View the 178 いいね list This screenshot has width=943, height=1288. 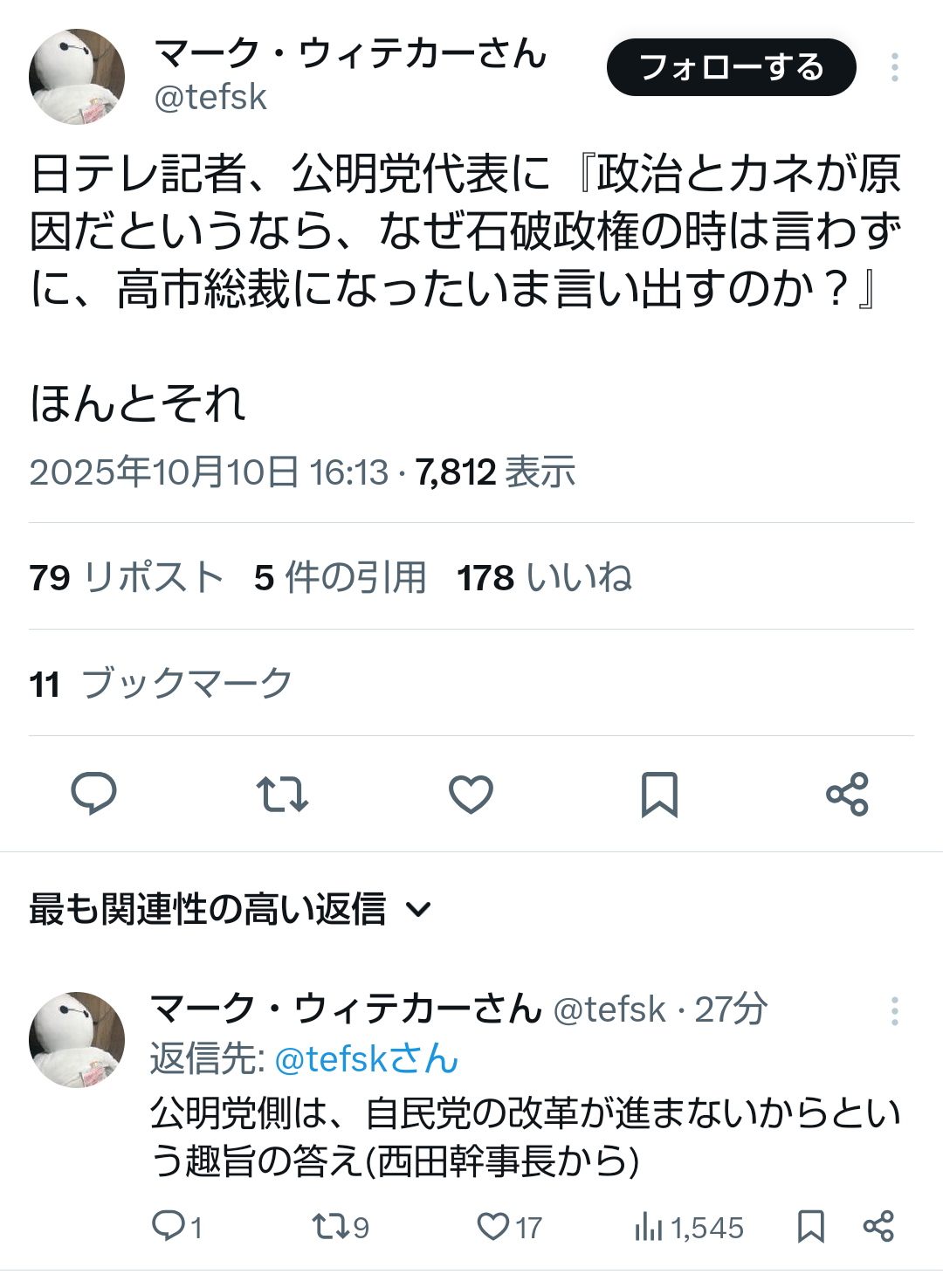(x=544, y=577)
